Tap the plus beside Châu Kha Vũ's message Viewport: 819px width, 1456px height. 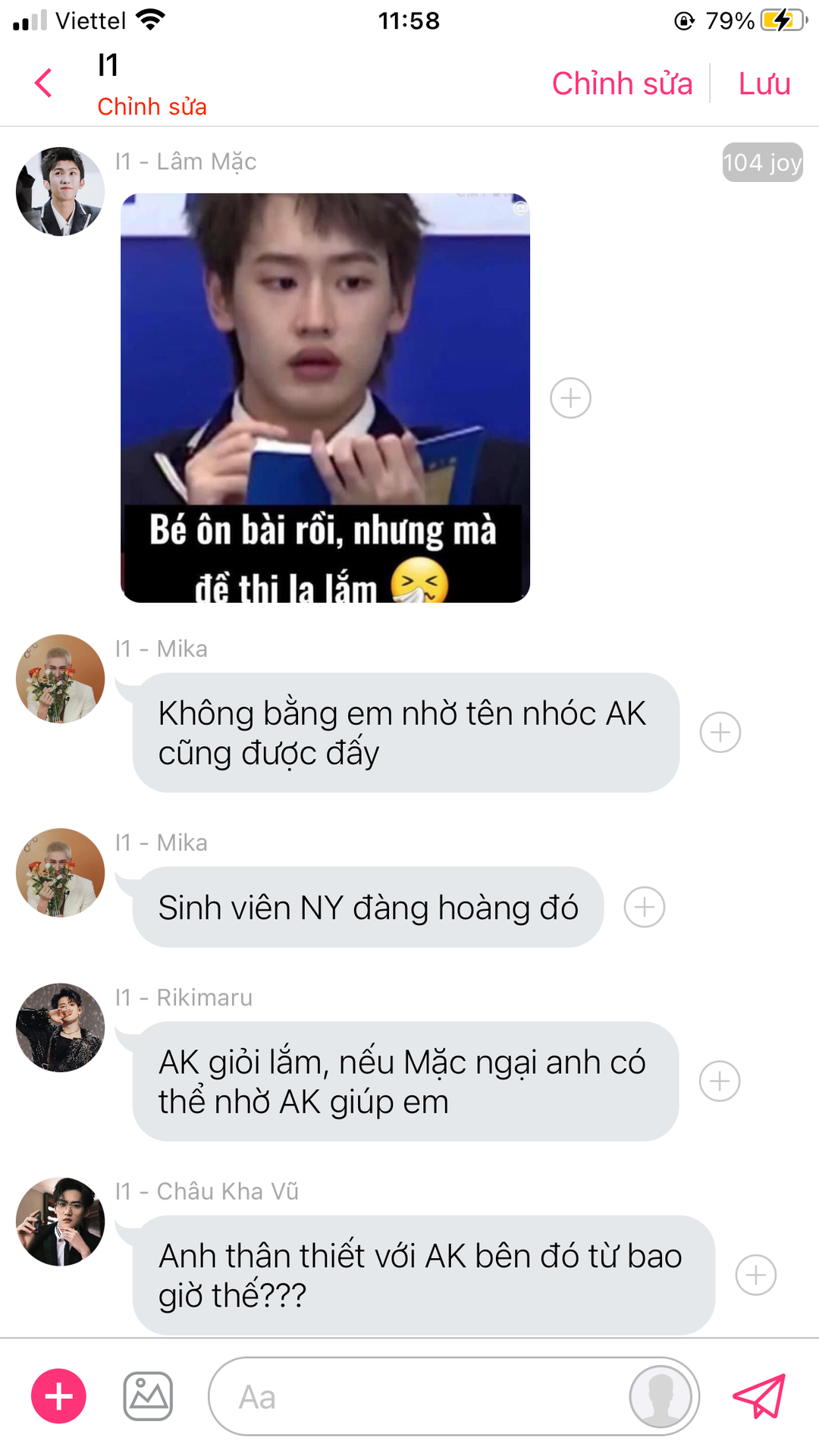(755, 1276)
